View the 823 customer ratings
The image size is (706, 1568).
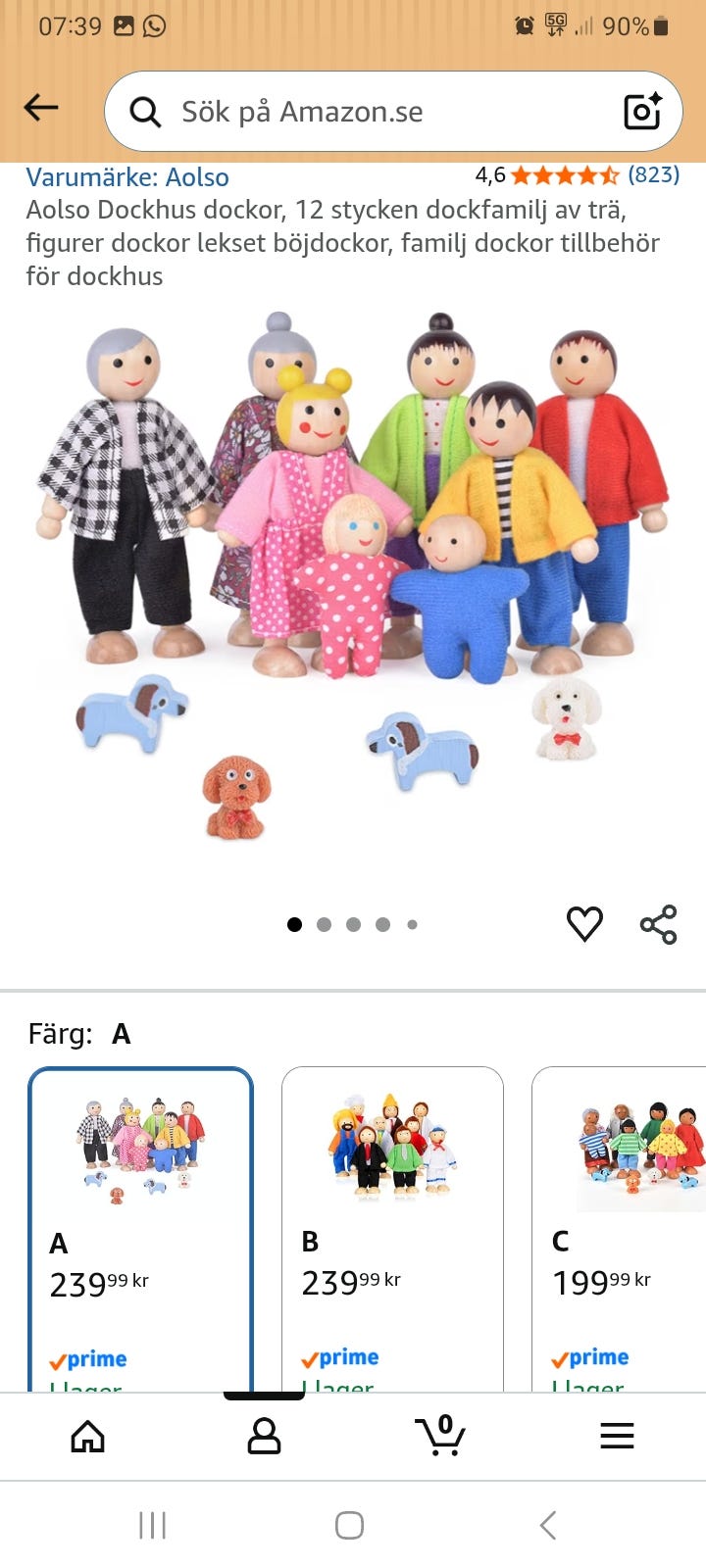point(653,174)
